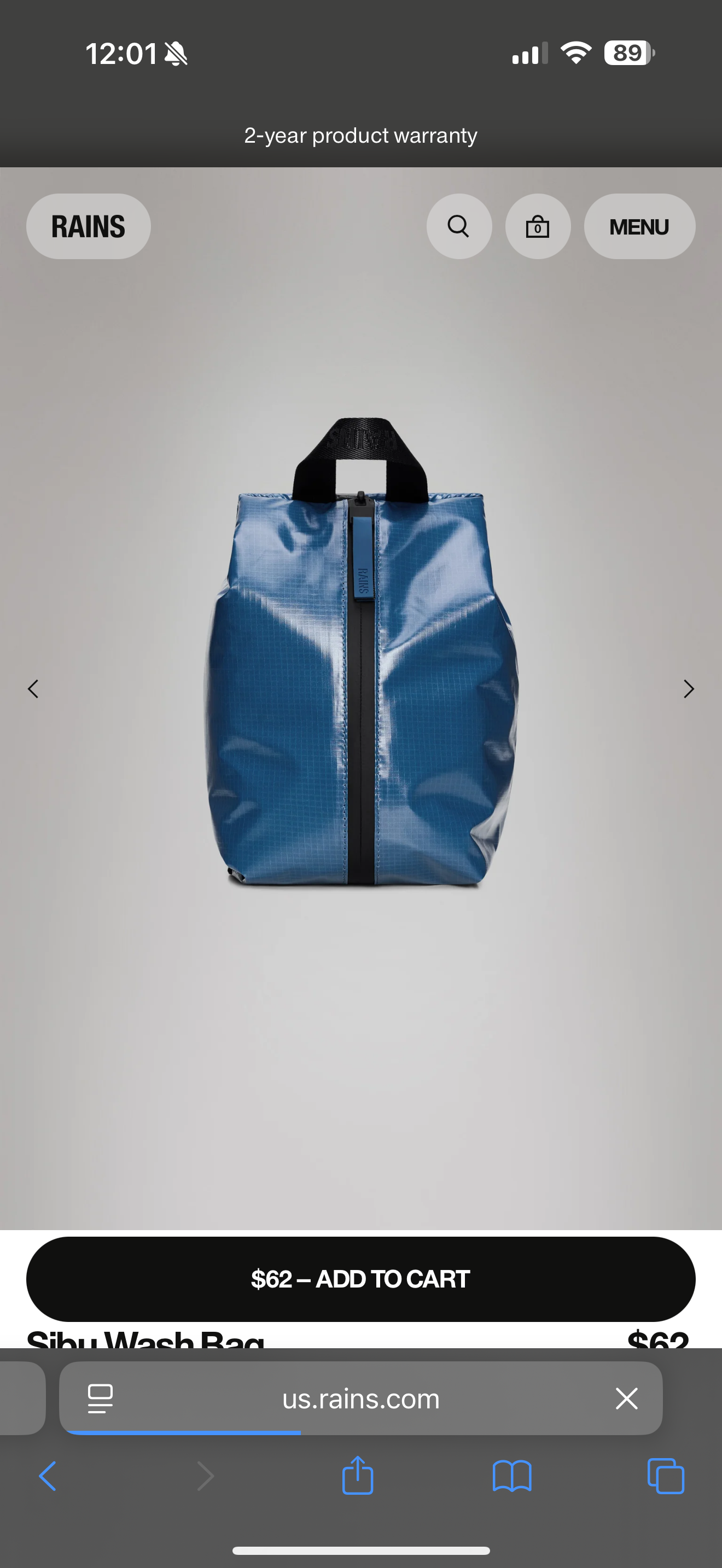Show the next product image
The width and height of the screenshot is (722, 1568).
coord(689,689)
